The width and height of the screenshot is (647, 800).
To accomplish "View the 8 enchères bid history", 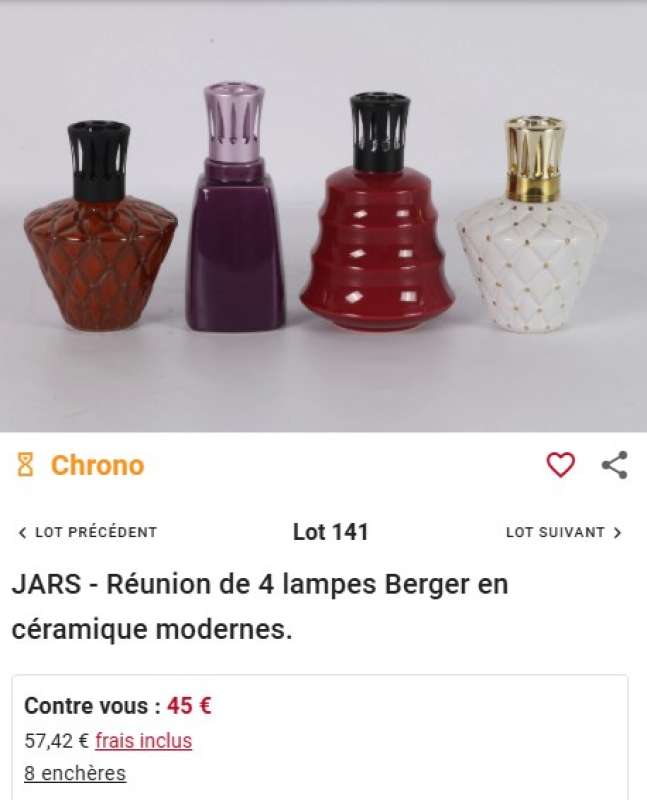I will (x=75, y=773).
